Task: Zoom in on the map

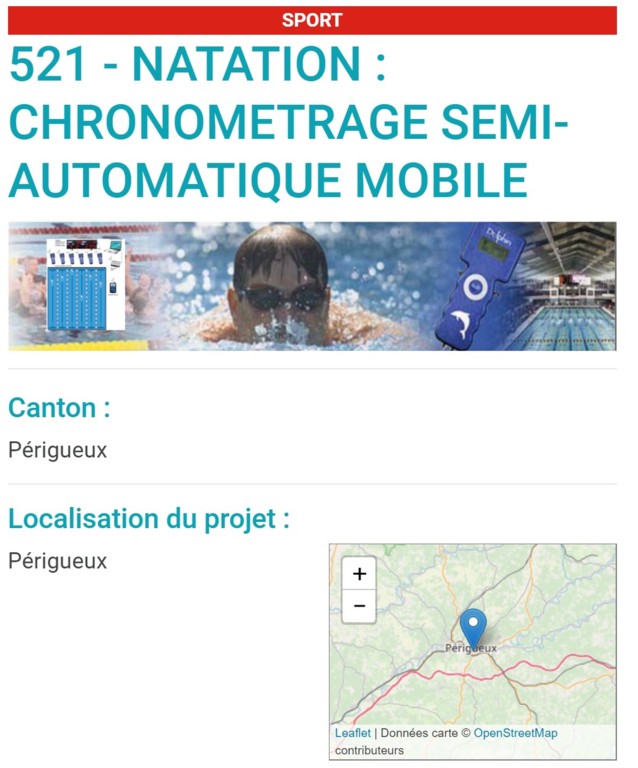Action: point(359,574)
